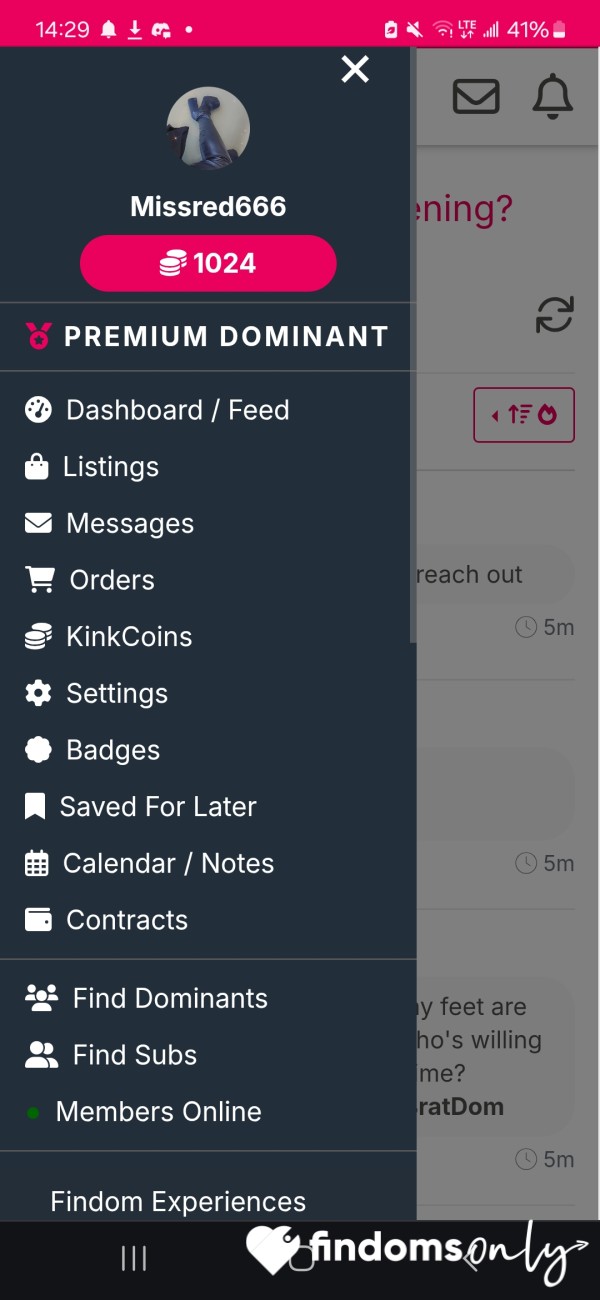Open Findom Experiences
This screenshot has height=1300, width=600.
click(178, 1202)
